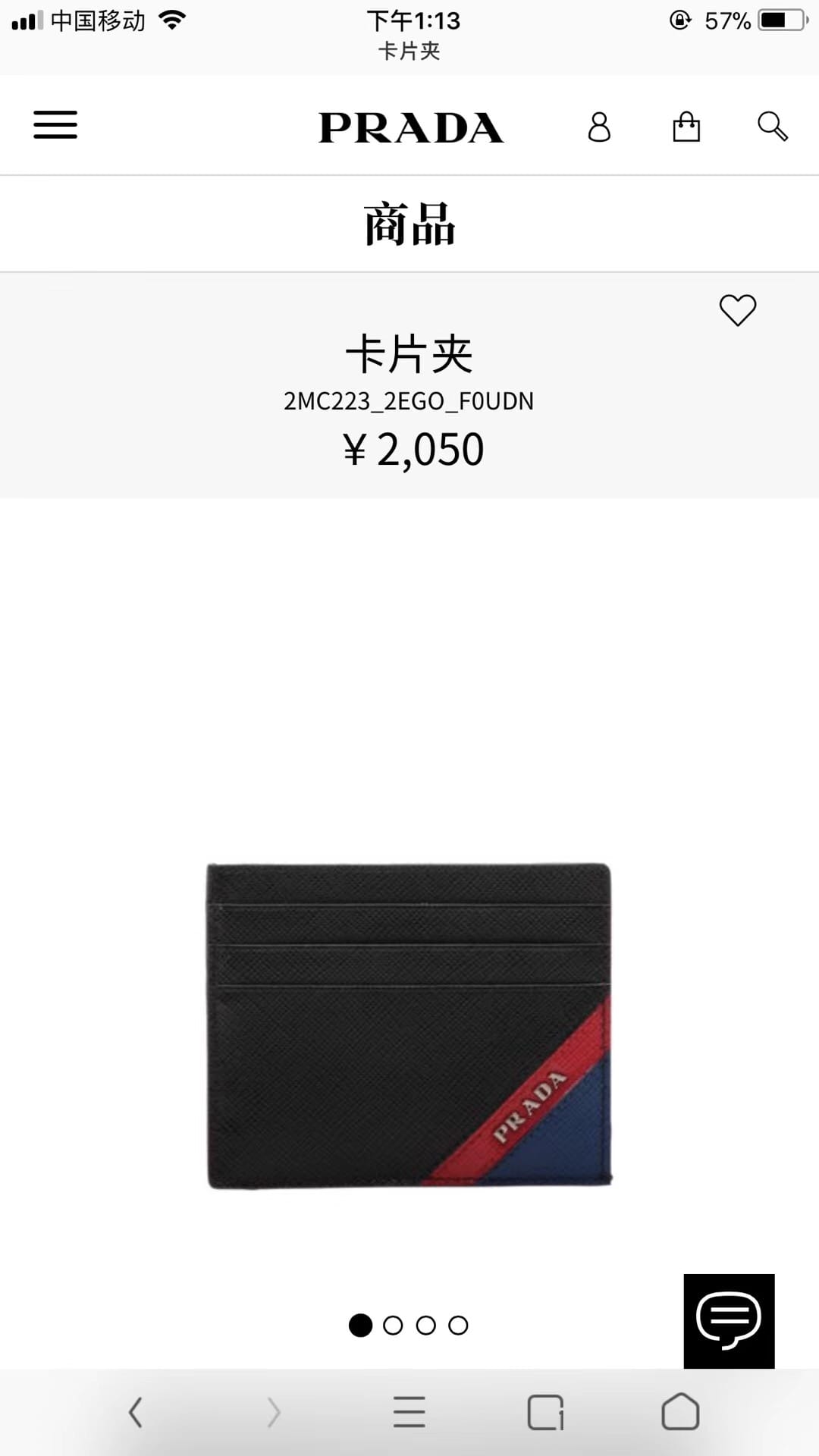Open the account profile icon

click(599, 127)
